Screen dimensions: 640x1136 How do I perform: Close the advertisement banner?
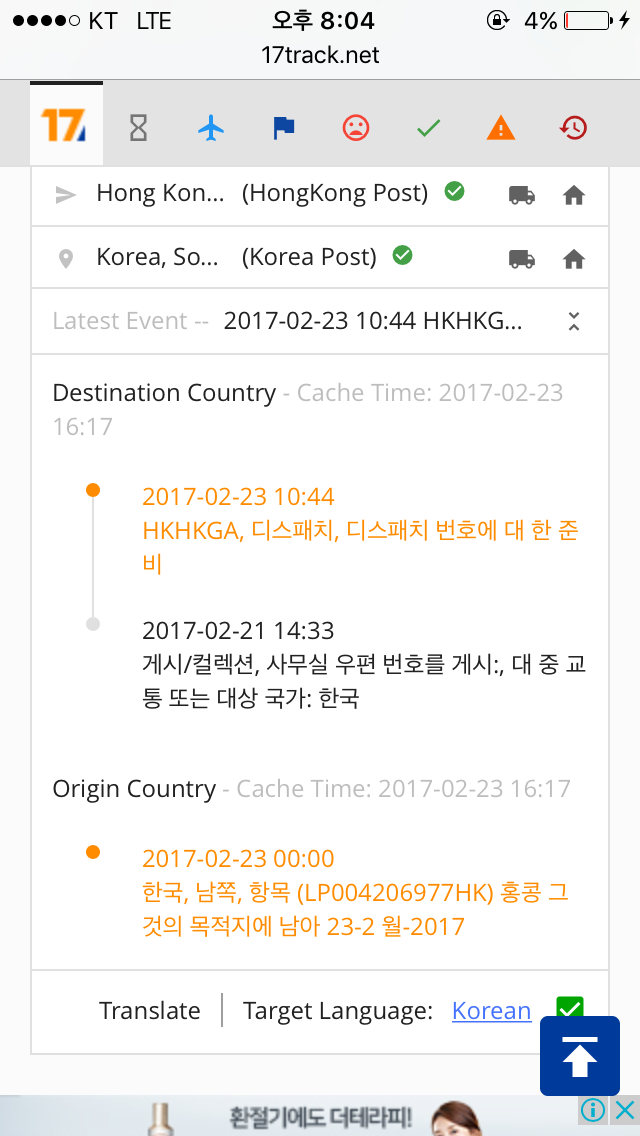pos(624,1110)
